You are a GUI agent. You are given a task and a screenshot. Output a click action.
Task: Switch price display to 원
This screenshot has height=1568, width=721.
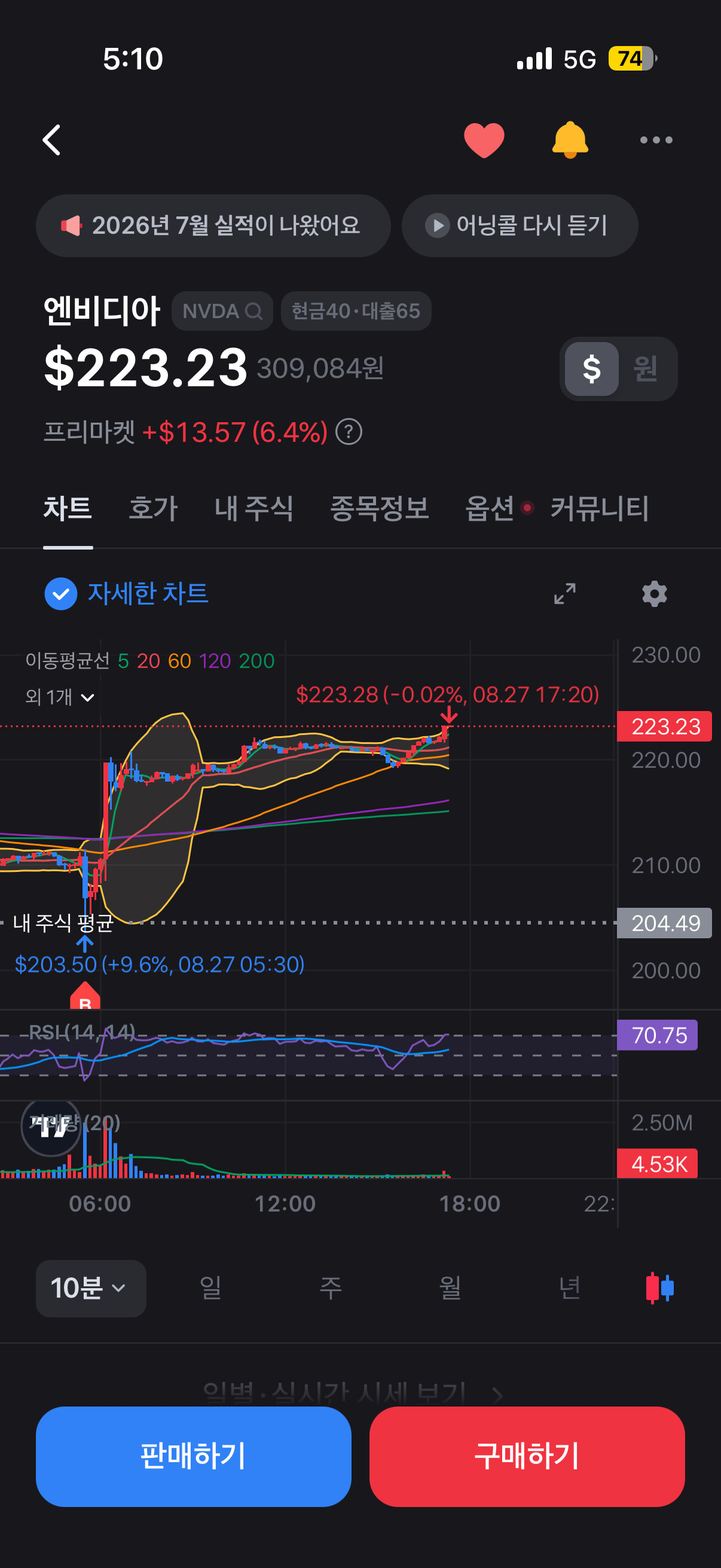pyautogui.click(x=646, y=369)
